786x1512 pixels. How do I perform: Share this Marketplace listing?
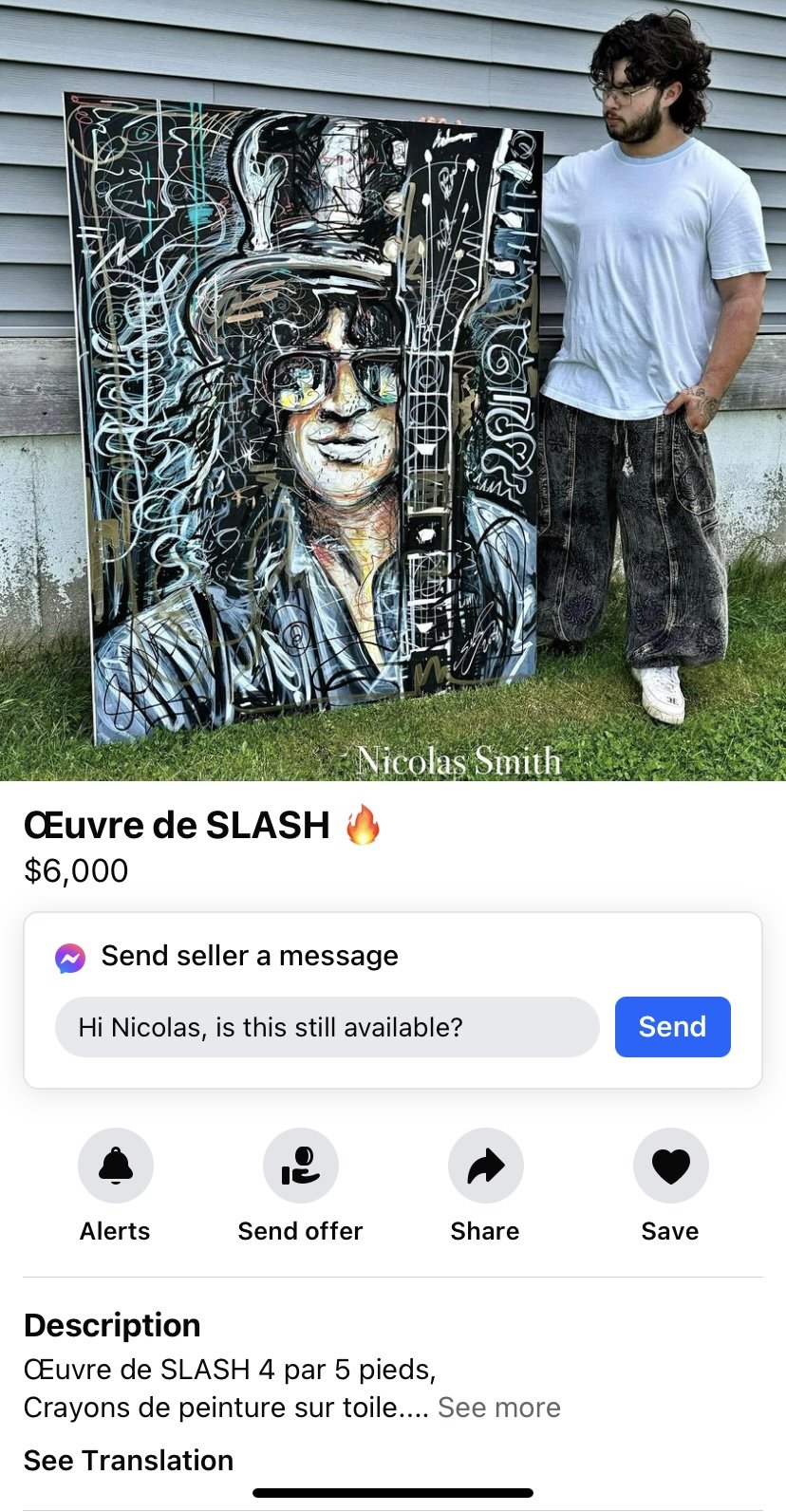pos(485,1166)
